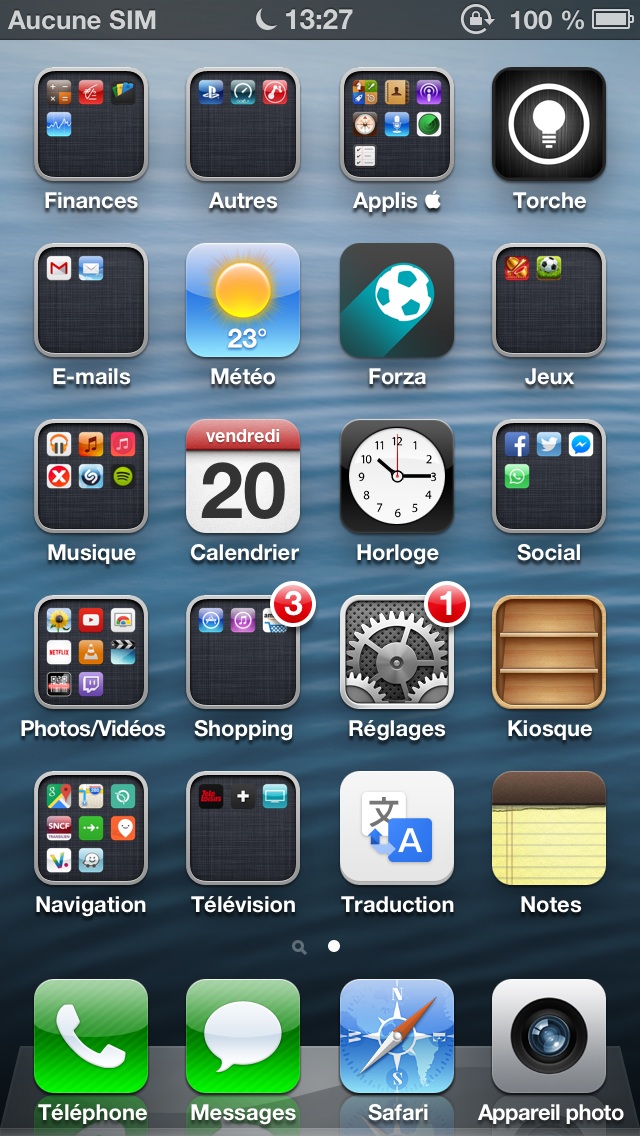Open the Horloge clock app
The height and width of the screenshot is (1136, 640).
point(397,476)
